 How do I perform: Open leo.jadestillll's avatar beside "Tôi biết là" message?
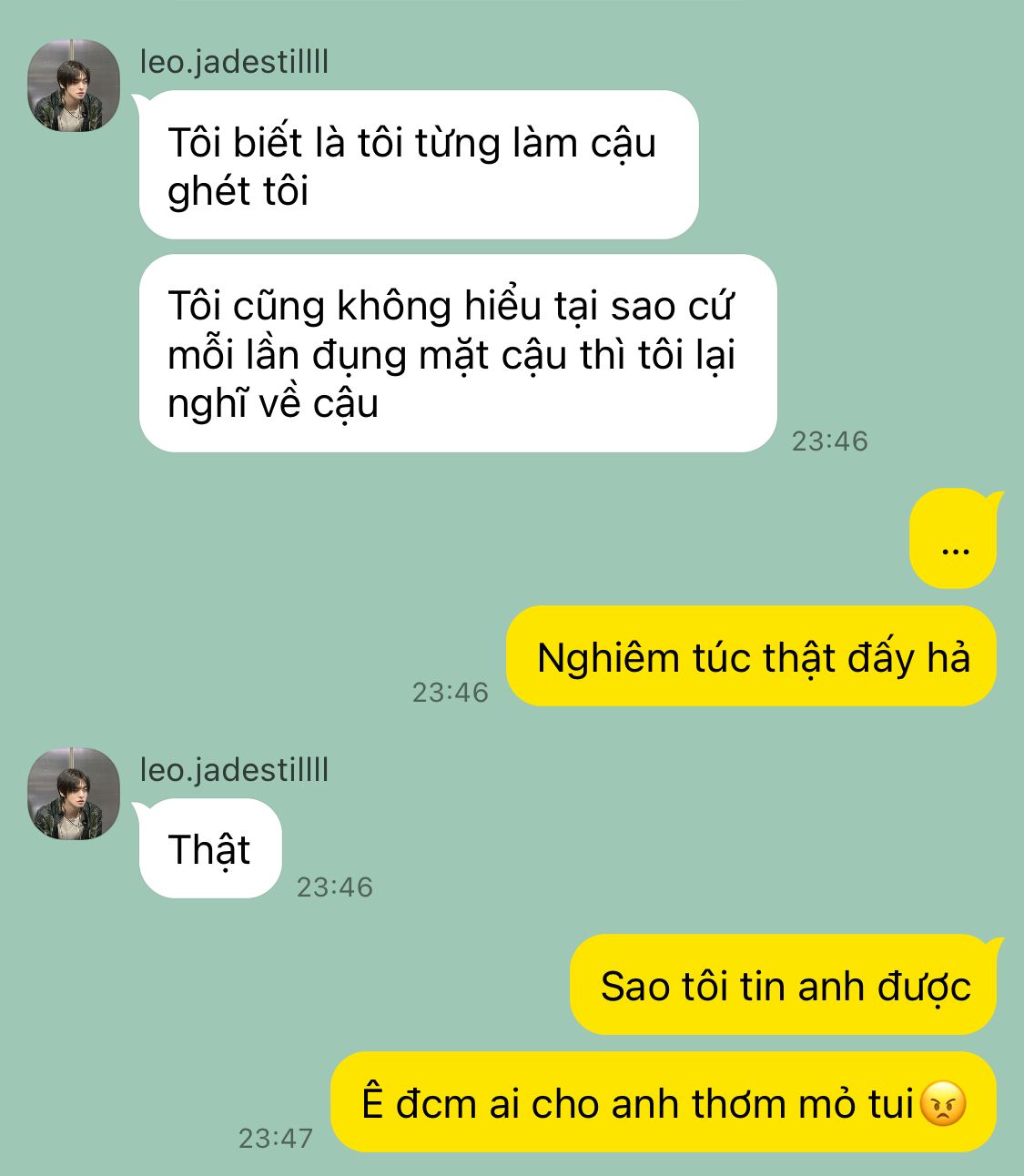click(74, 86)
